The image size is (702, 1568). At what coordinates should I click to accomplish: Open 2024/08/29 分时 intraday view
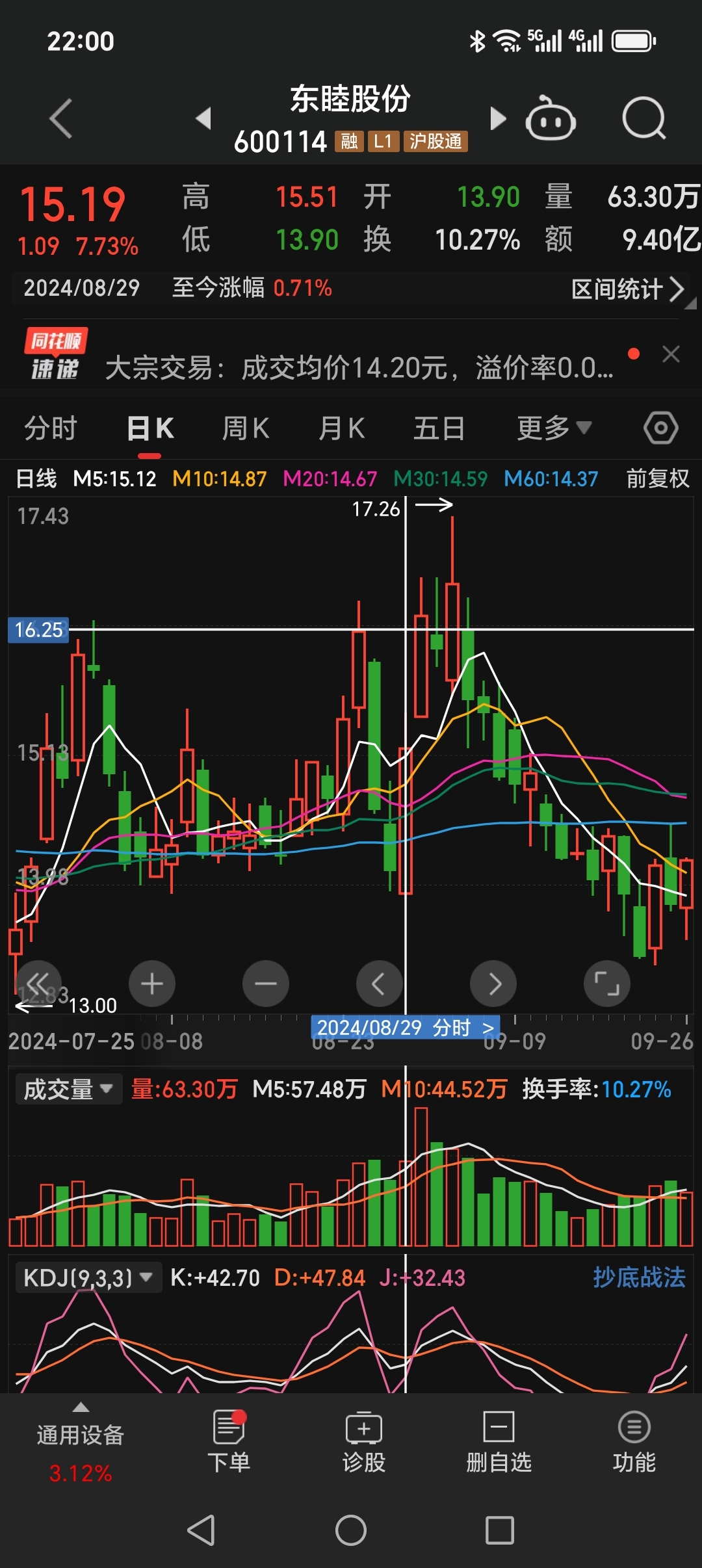pos(406,1028)
